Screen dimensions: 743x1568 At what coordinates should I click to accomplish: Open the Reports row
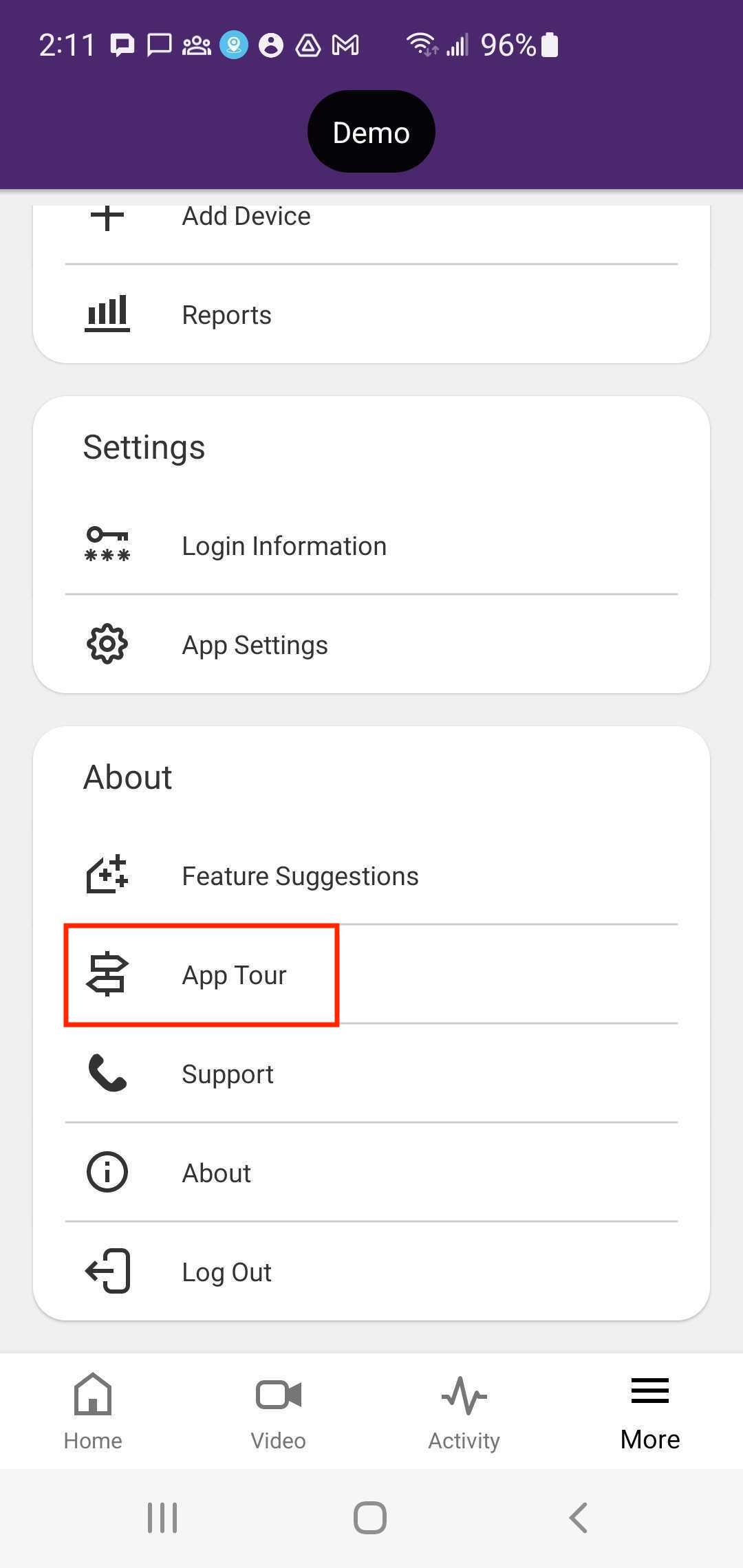tap(226, 315)
